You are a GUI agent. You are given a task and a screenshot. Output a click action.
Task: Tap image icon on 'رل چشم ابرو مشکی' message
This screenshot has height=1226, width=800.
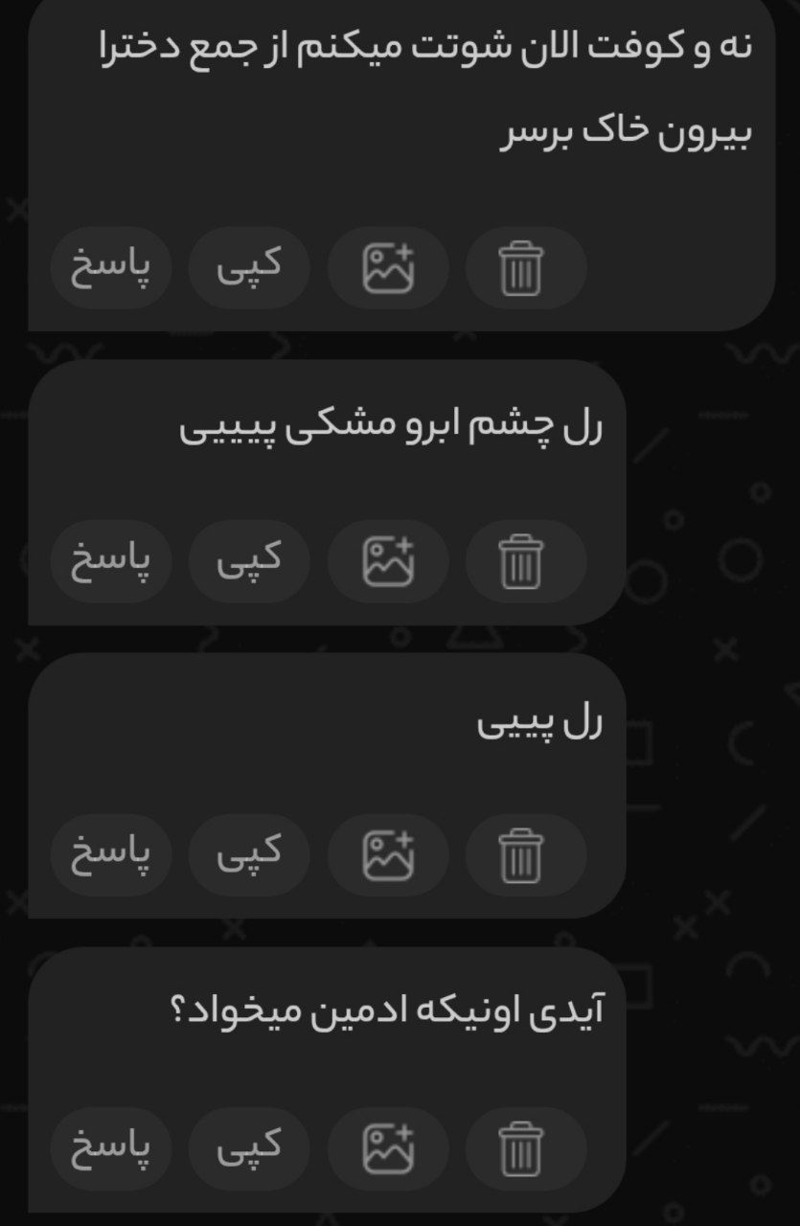pyautogui.click(x=388, y=561)
